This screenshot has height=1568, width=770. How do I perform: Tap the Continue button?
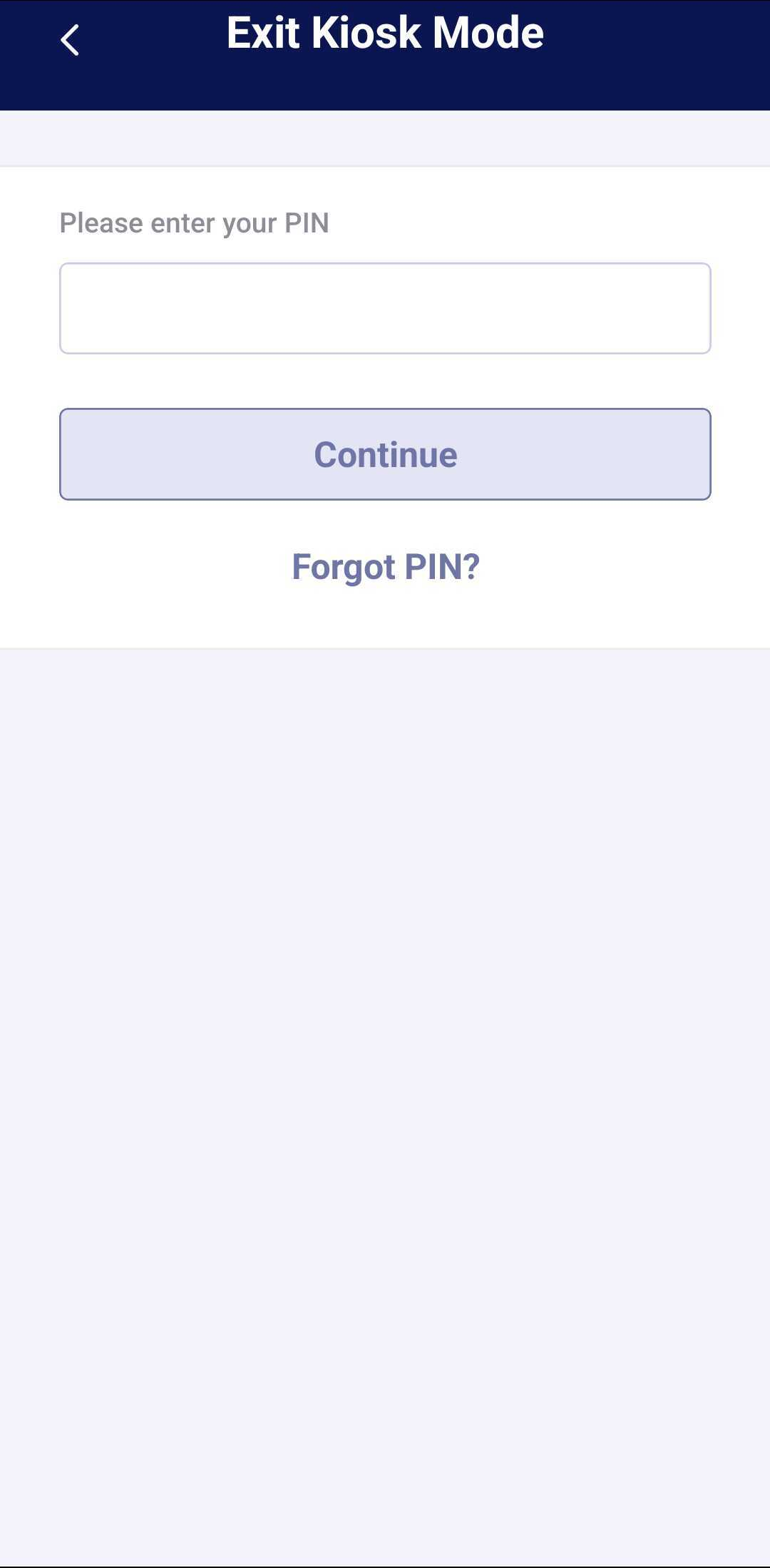385,454
